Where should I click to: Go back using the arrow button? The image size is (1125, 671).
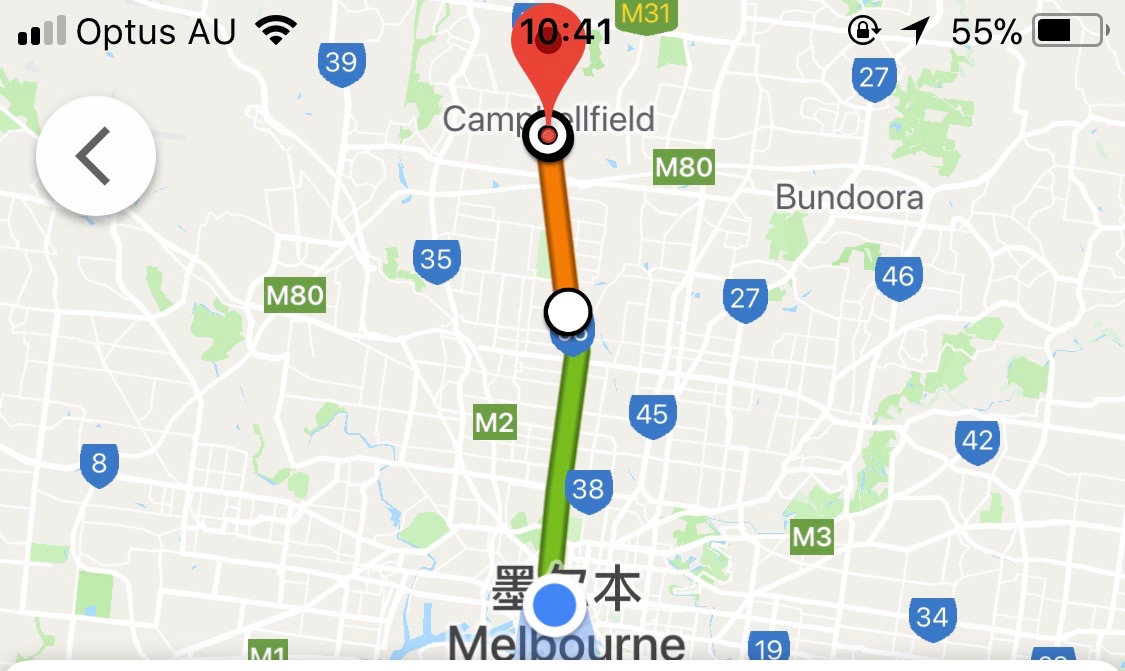point(95,156)
